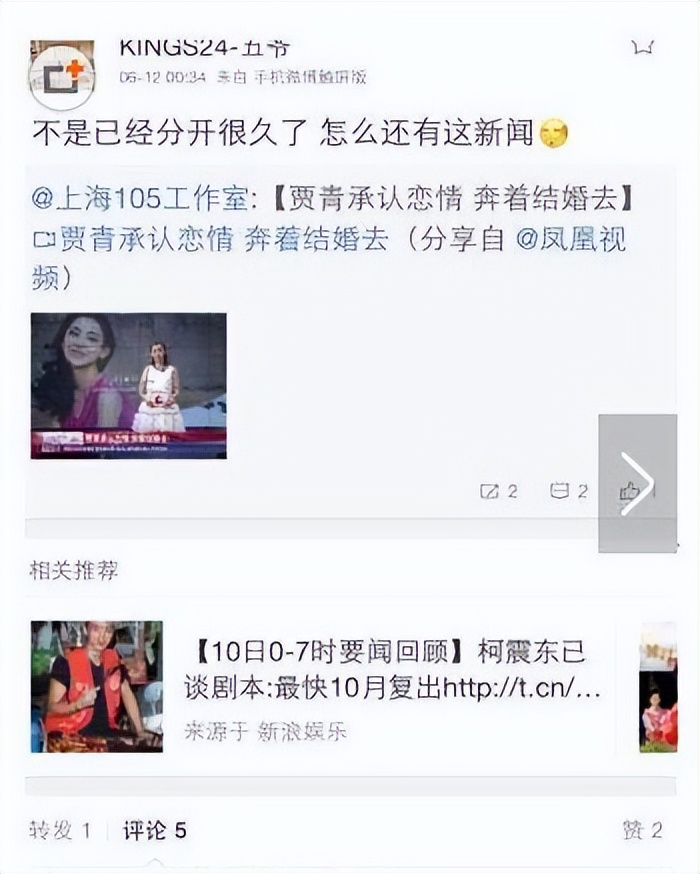This screenshot has width=700, height=874.
Task: Switch to the 转发 1 tab
Action: (x=60, y=830)
